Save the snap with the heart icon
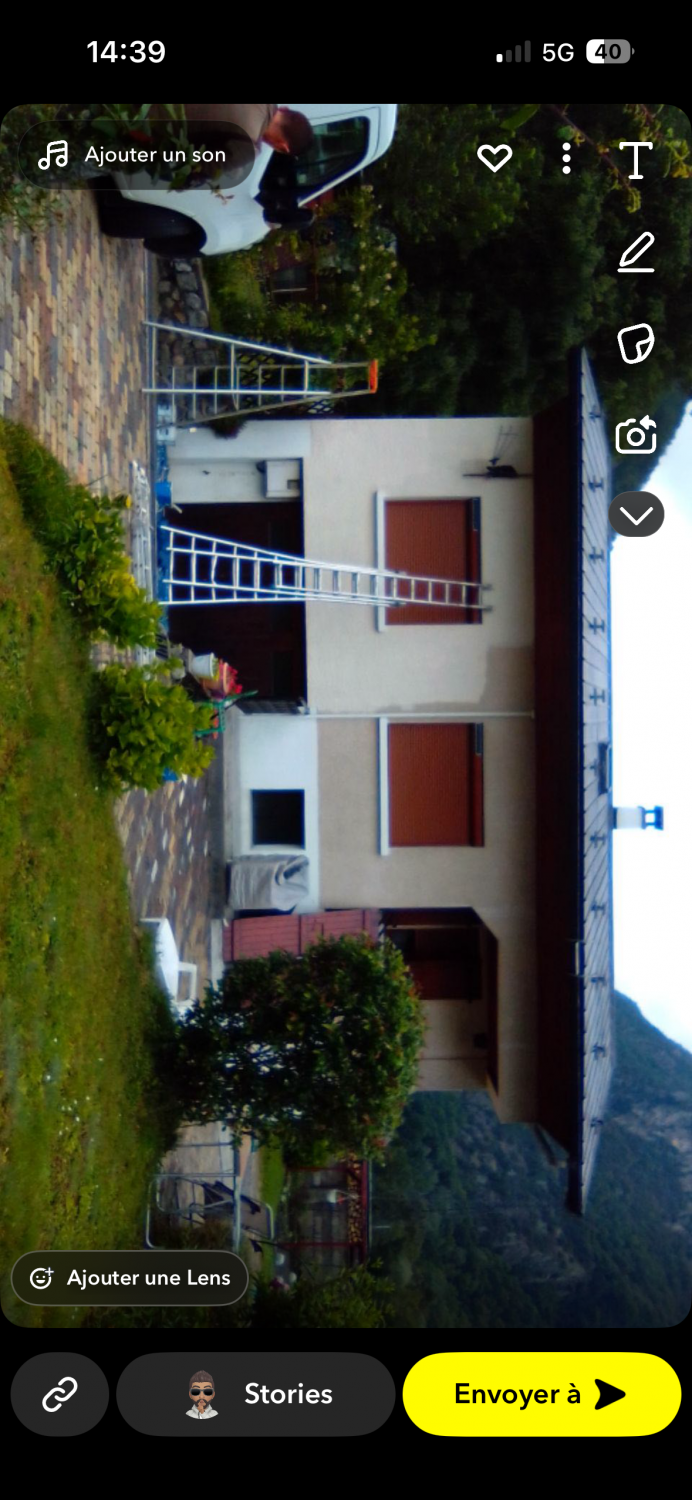This screenshot has width=692, height=1500. coord(494,158)
